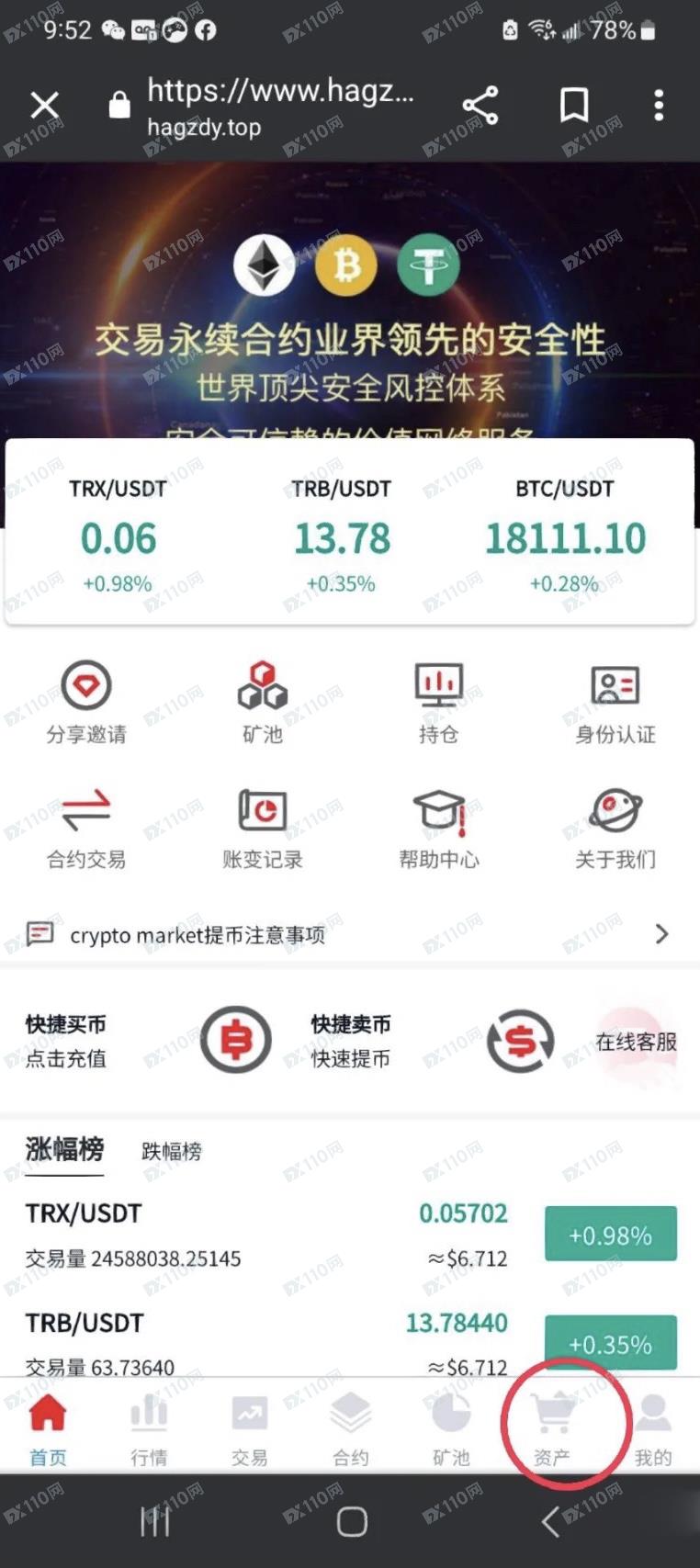Switch to the 跌幅榜 losers tab
Image resolution: width=700 pixels, height=1568 pixels.
point(172,1151)
